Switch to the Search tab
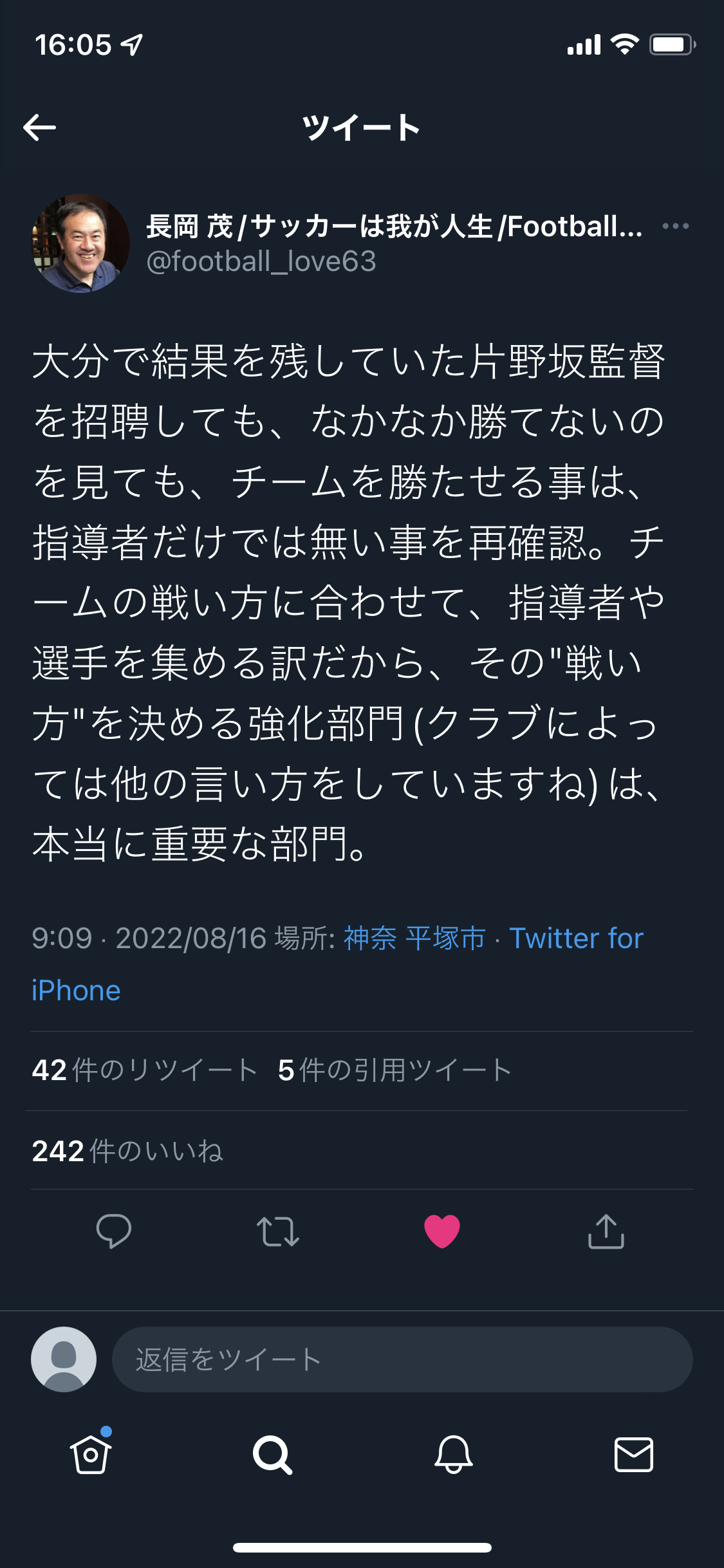Viewport: 724px width, 1568px height. (272, 1454)
